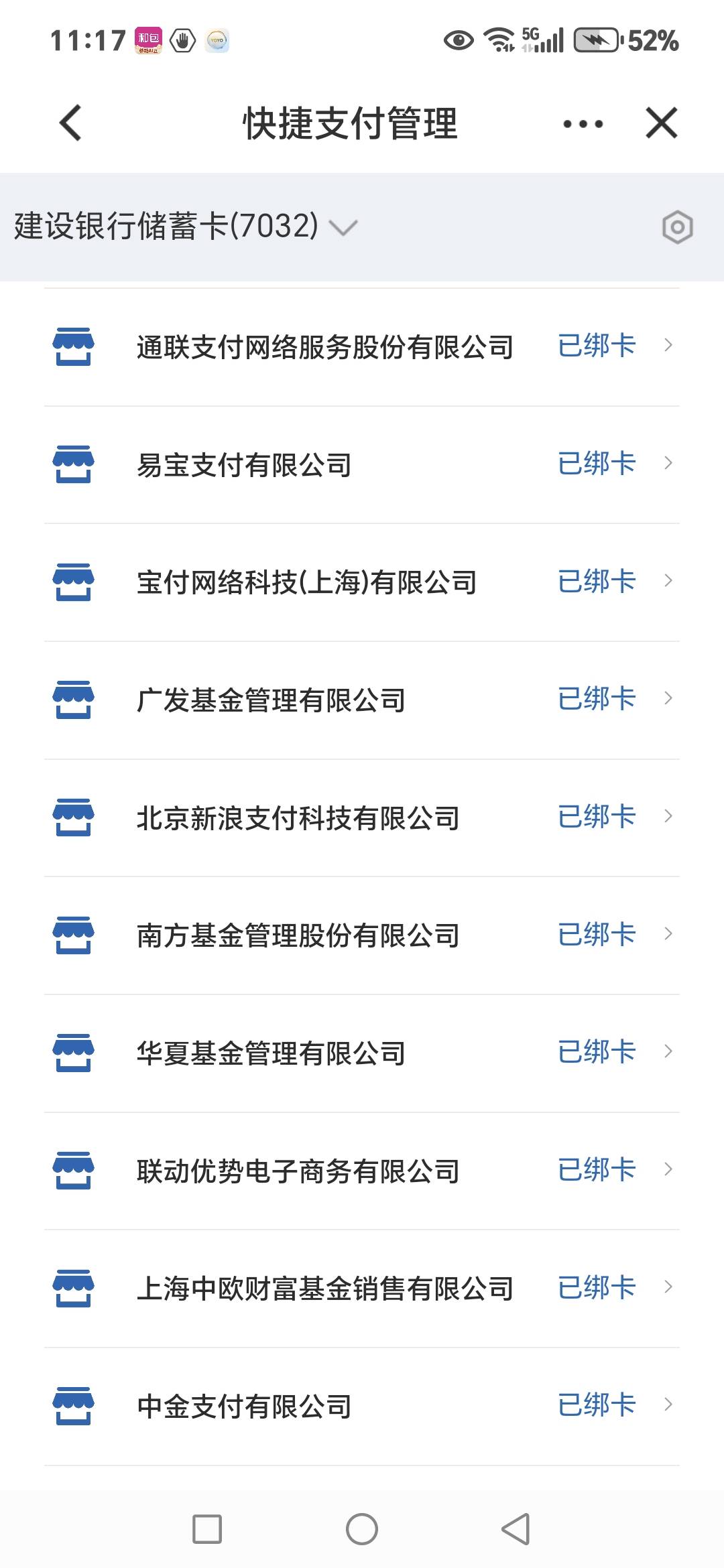Go back from 快捷支付管理 page
Screen dimensions: 724x1568
[x=71, y=123]
